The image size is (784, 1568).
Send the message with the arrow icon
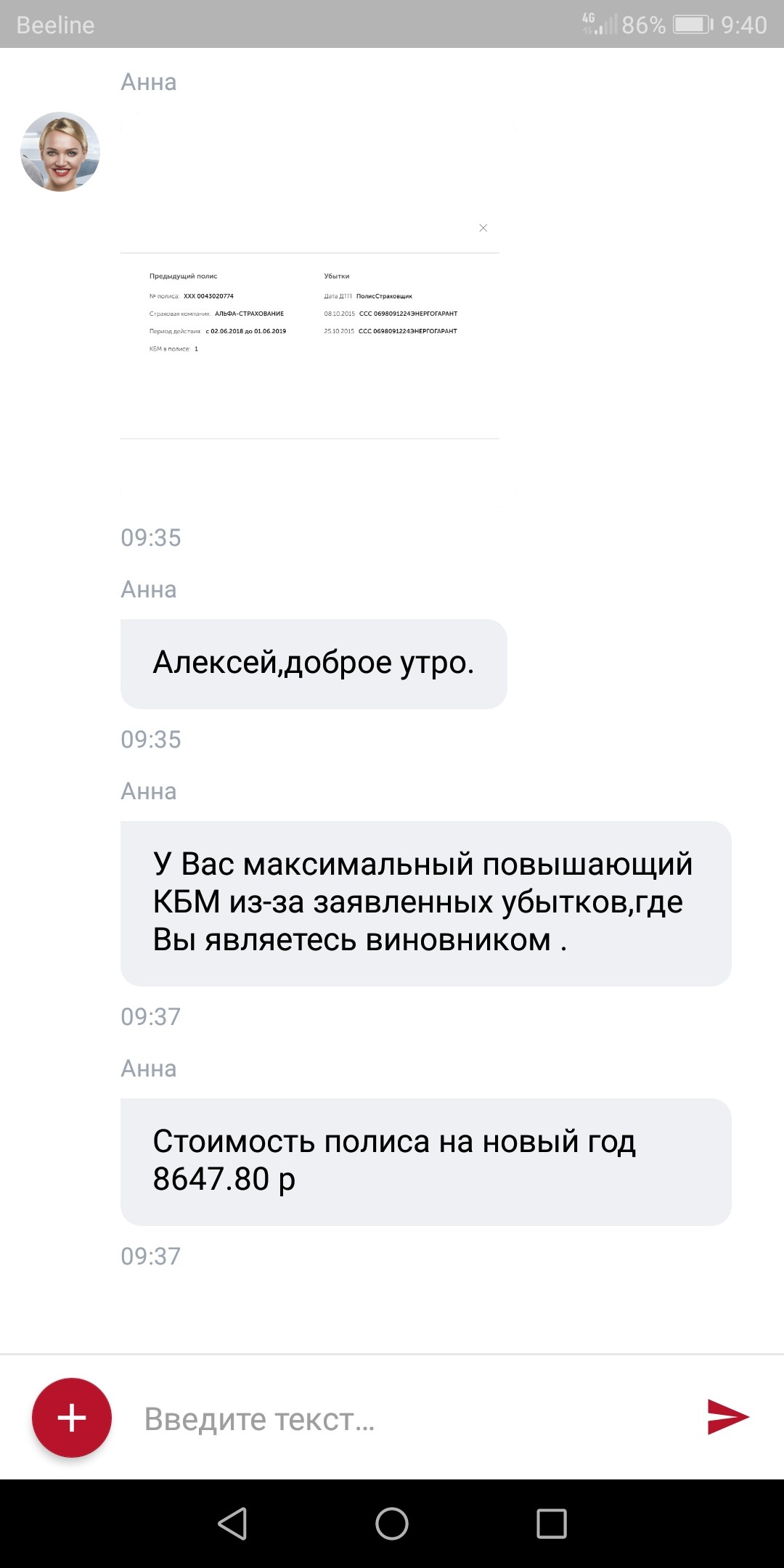point(727,1417)
